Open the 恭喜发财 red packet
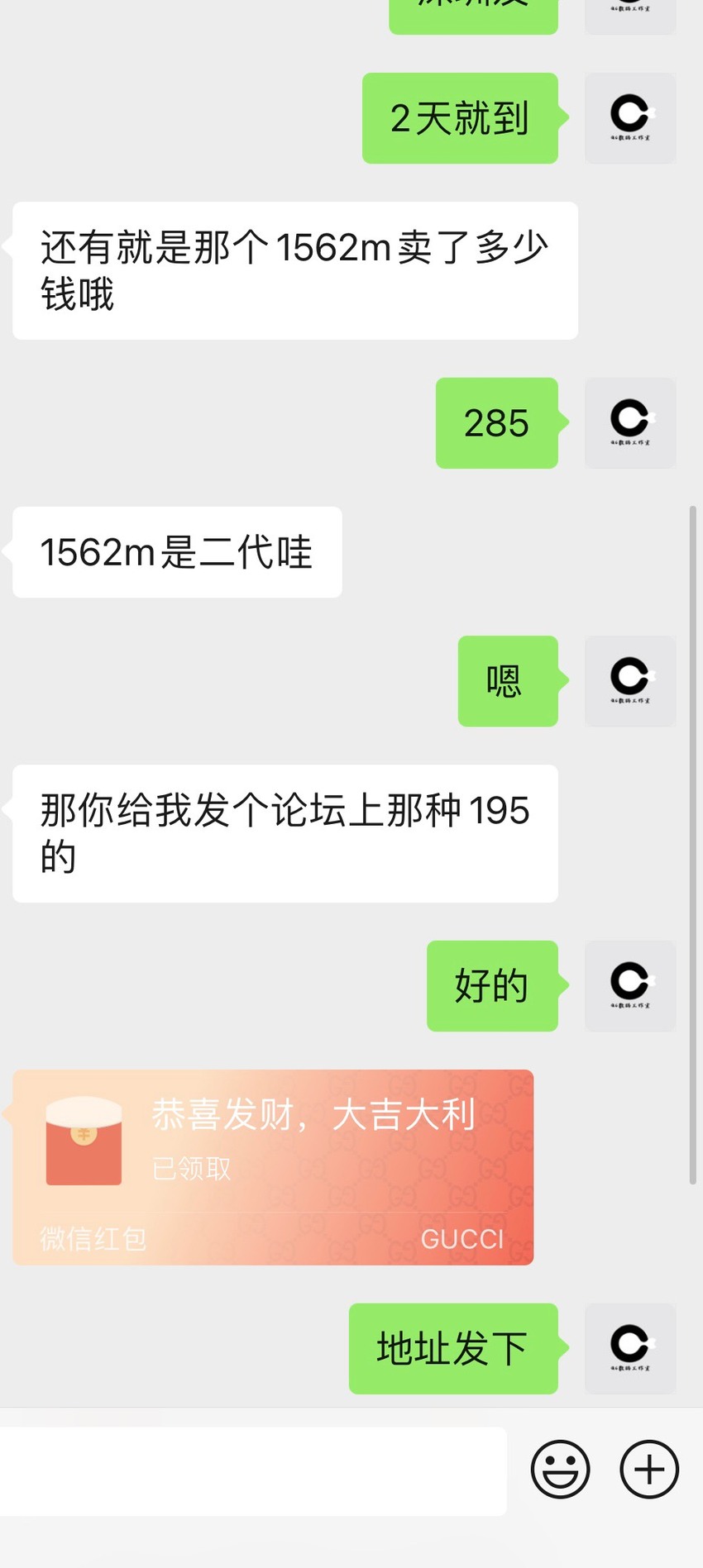Image resolution: width=703 pixels, height=1568 pixels. tap(273, 1167)
